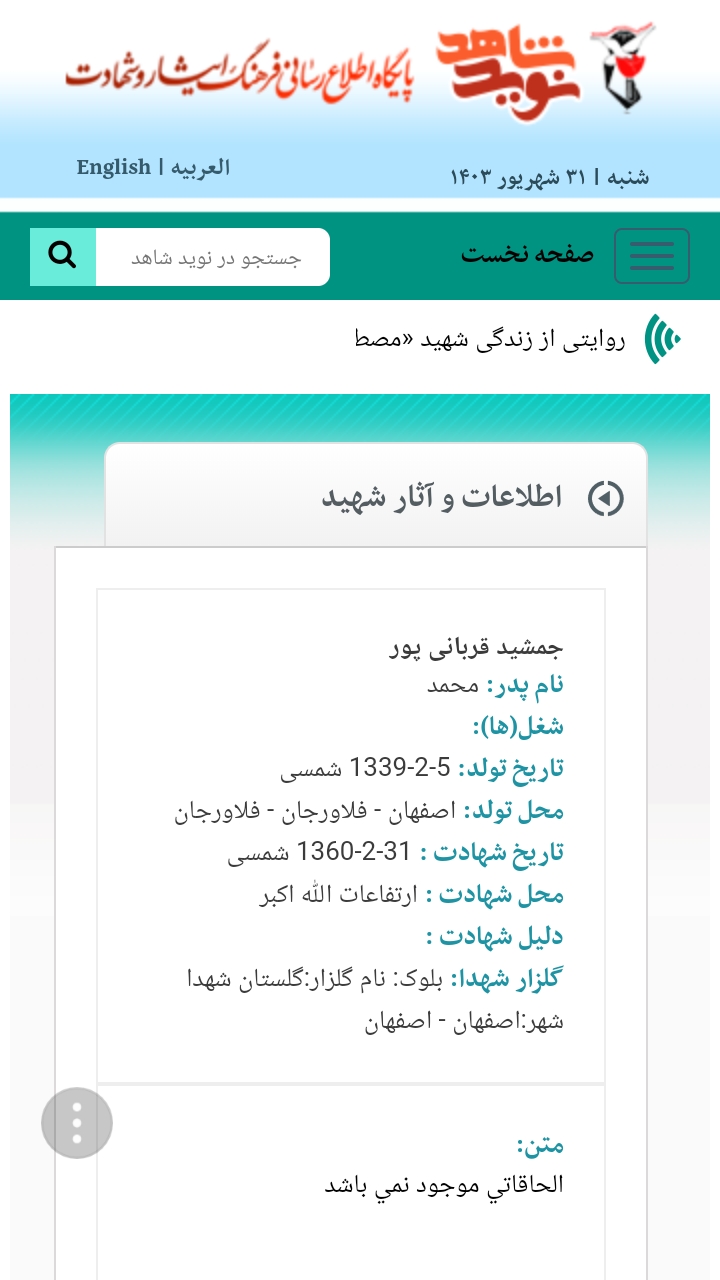The width and height of the screenshot is (720, 1280).
Task: Collapse the اطلاعات و آثار شهید section
Action: [x=606, y=498]
